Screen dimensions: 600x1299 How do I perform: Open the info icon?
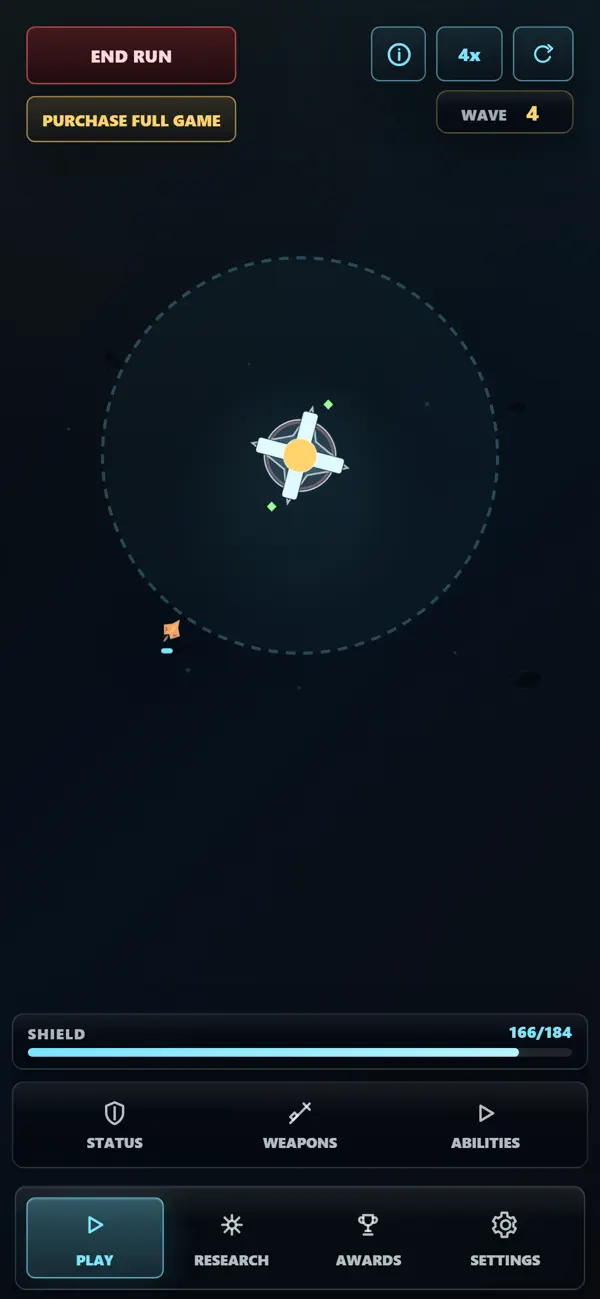[x=398, y=54]
